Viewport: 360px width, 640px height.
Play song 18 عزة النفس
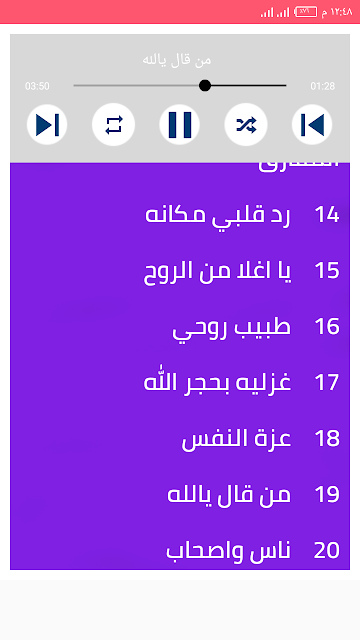tap(180, 438)
